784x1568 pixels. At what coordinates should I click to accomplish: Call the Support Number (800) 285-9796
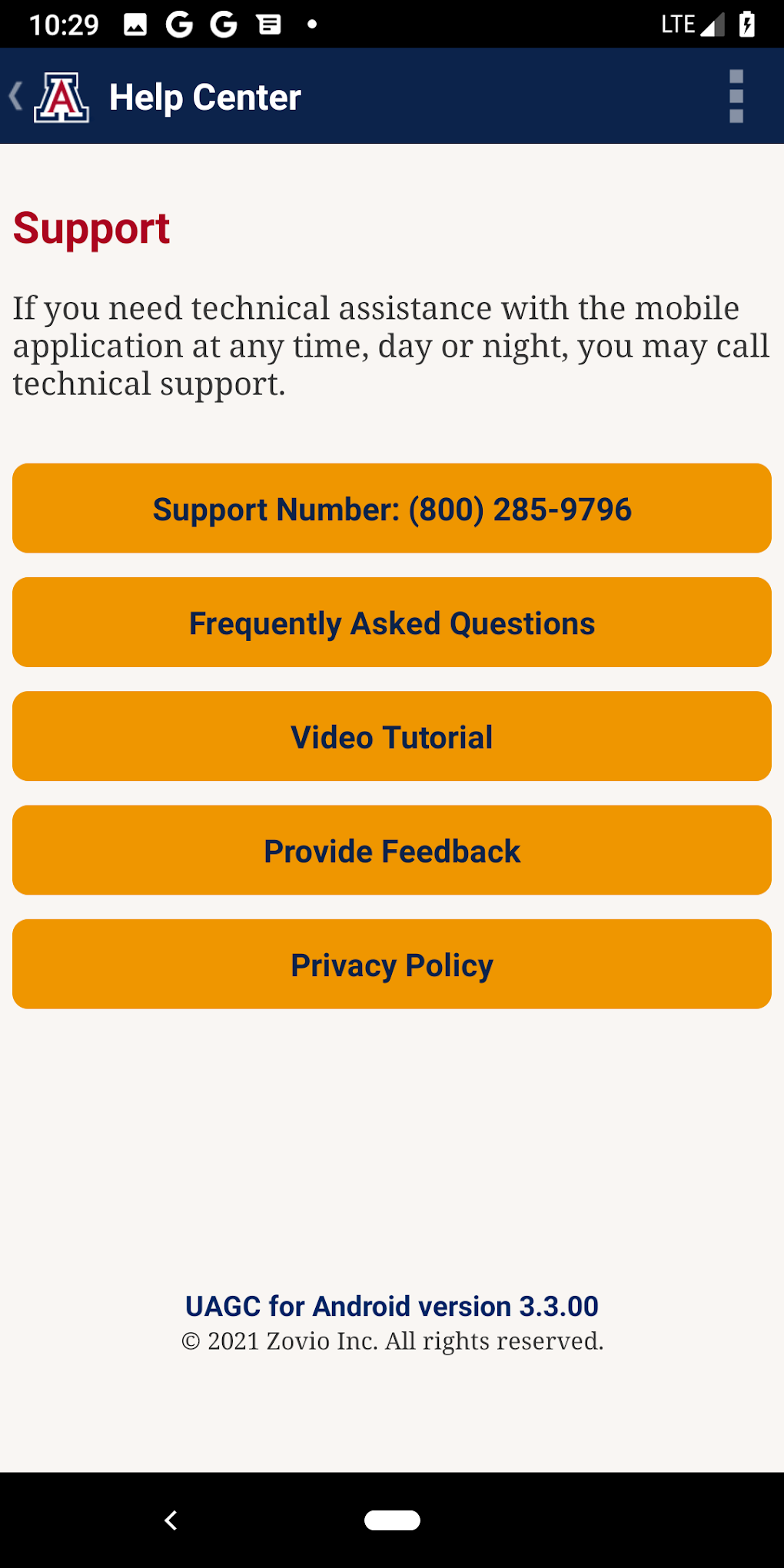point(392,508)
